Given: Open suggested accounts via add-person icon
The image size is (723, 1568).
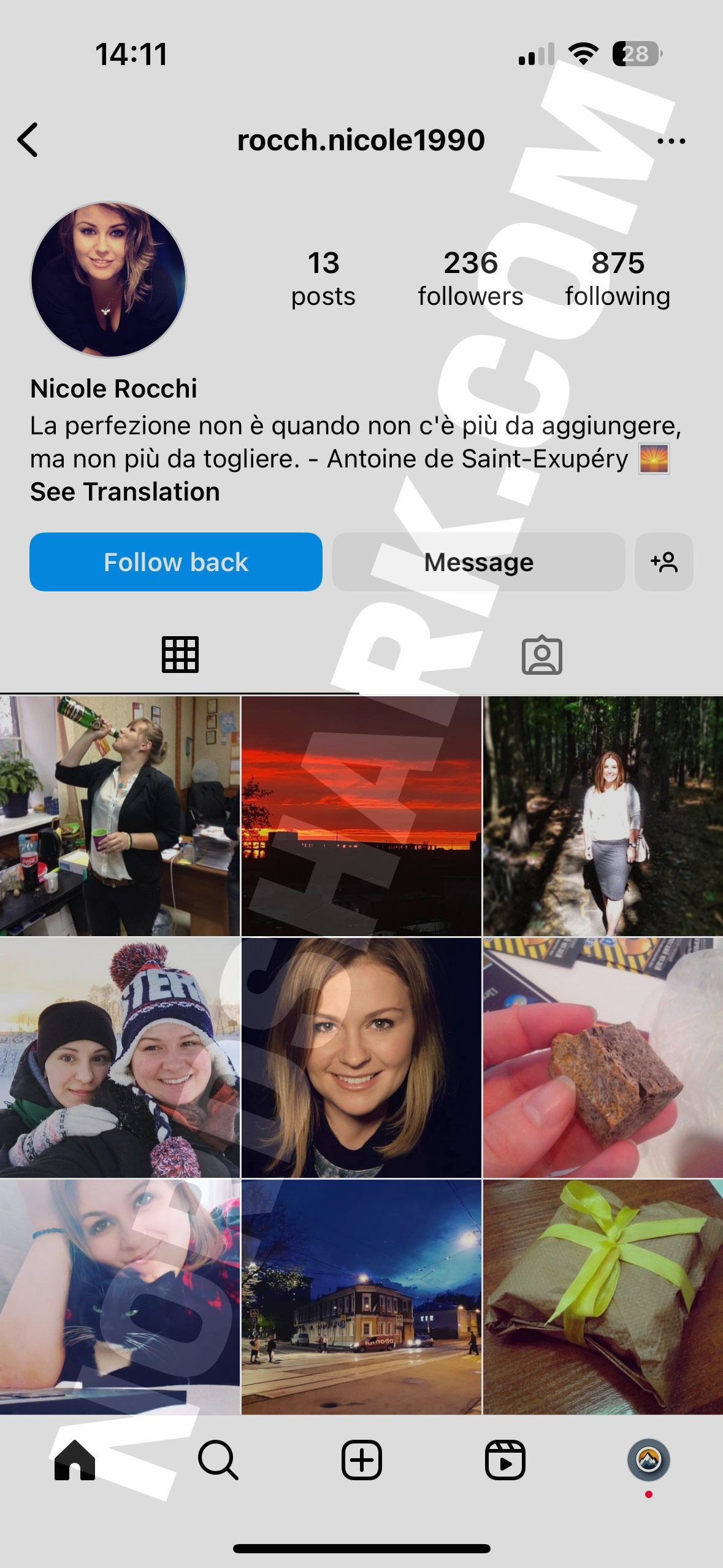Looking at the screenshot, I should coord(664,562).
